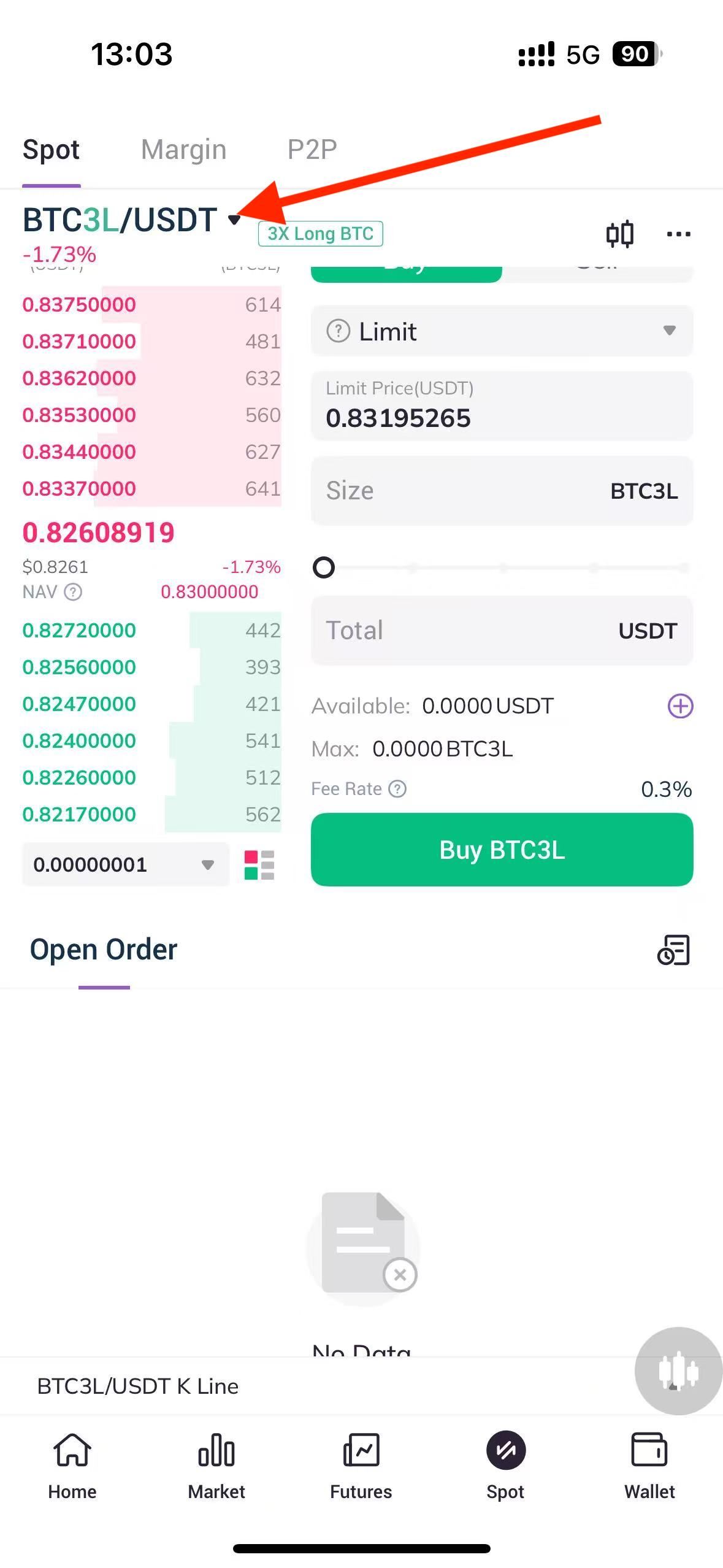Edit the Limit Price(USDT) field
This screenshot has height=1568, width=723.
[502, 418]
